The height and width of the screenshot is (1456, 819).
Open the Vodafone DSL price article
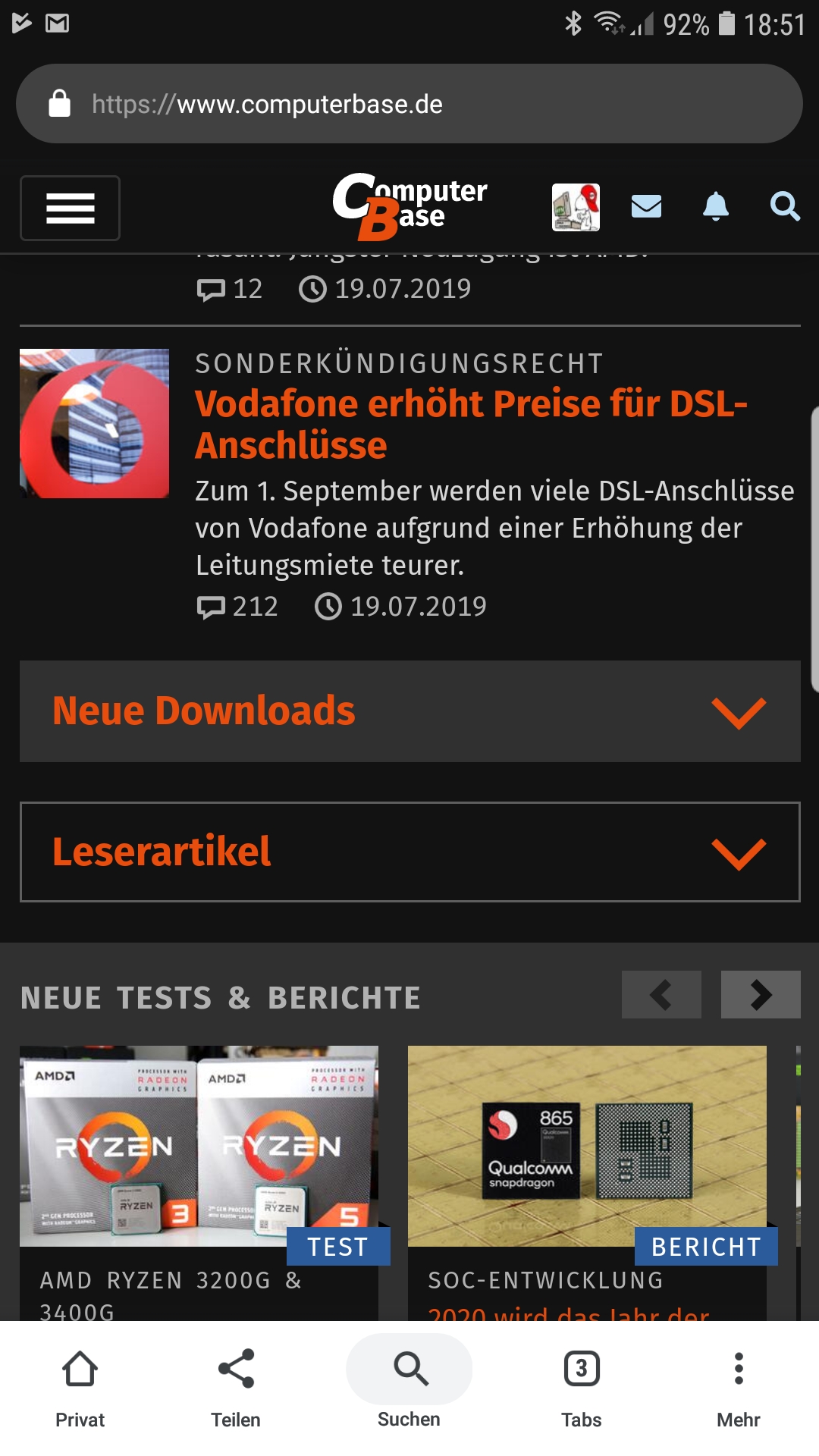pyautogui.click(x=471, y=424)
